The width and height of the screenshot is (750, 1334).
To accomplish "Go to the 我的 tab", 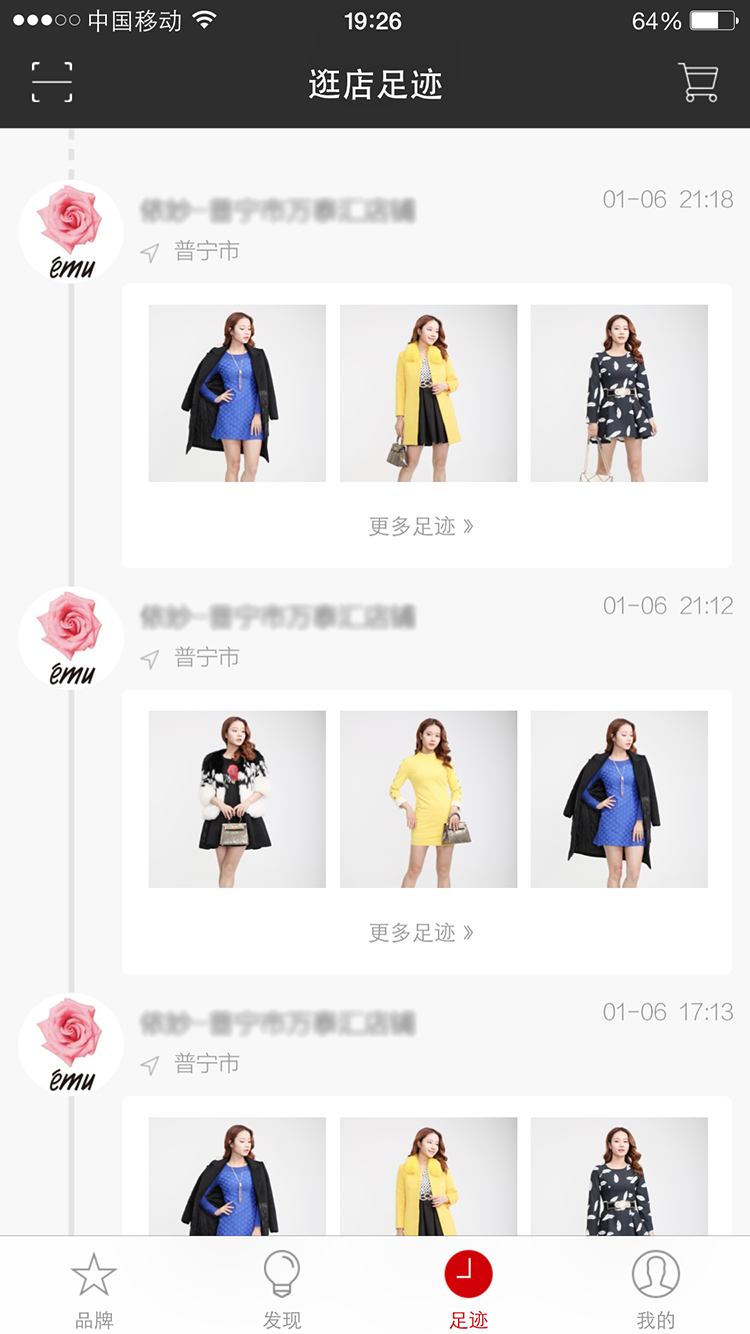I will tap(656, 1290).
